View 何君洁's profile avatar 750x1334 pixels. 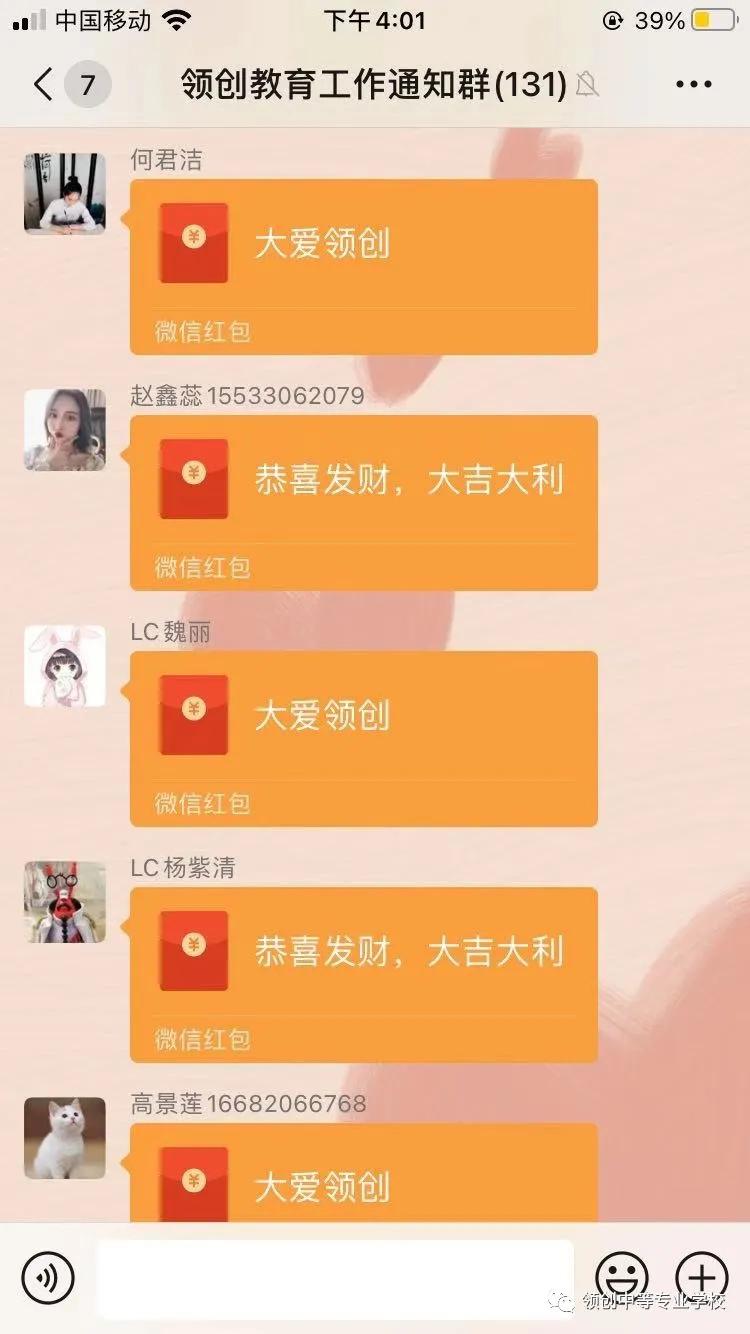point(65,194)
